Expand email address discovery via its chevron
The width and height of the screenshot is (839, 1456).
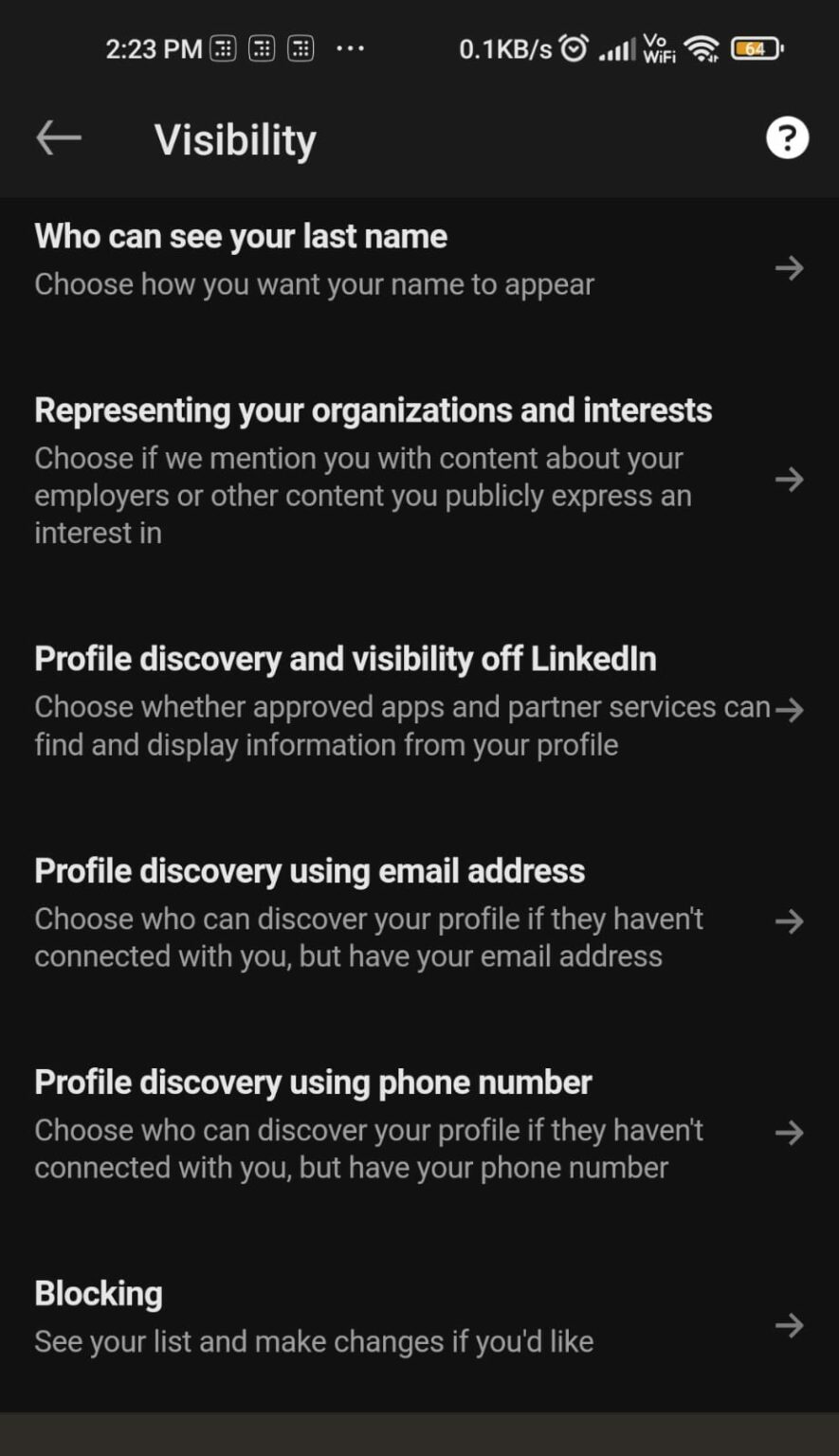[x=789, y=919]
